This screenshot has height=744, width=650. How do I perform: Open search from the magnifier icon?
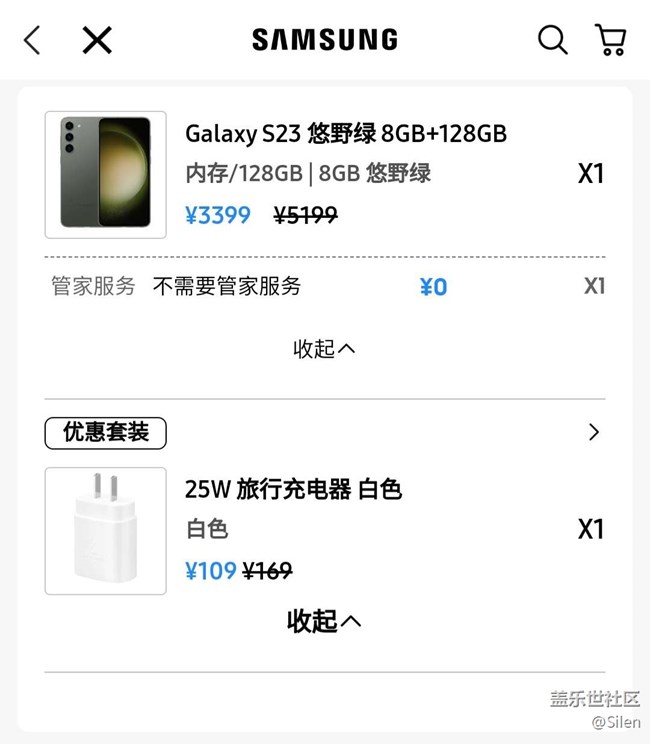(x=553, y=40)
